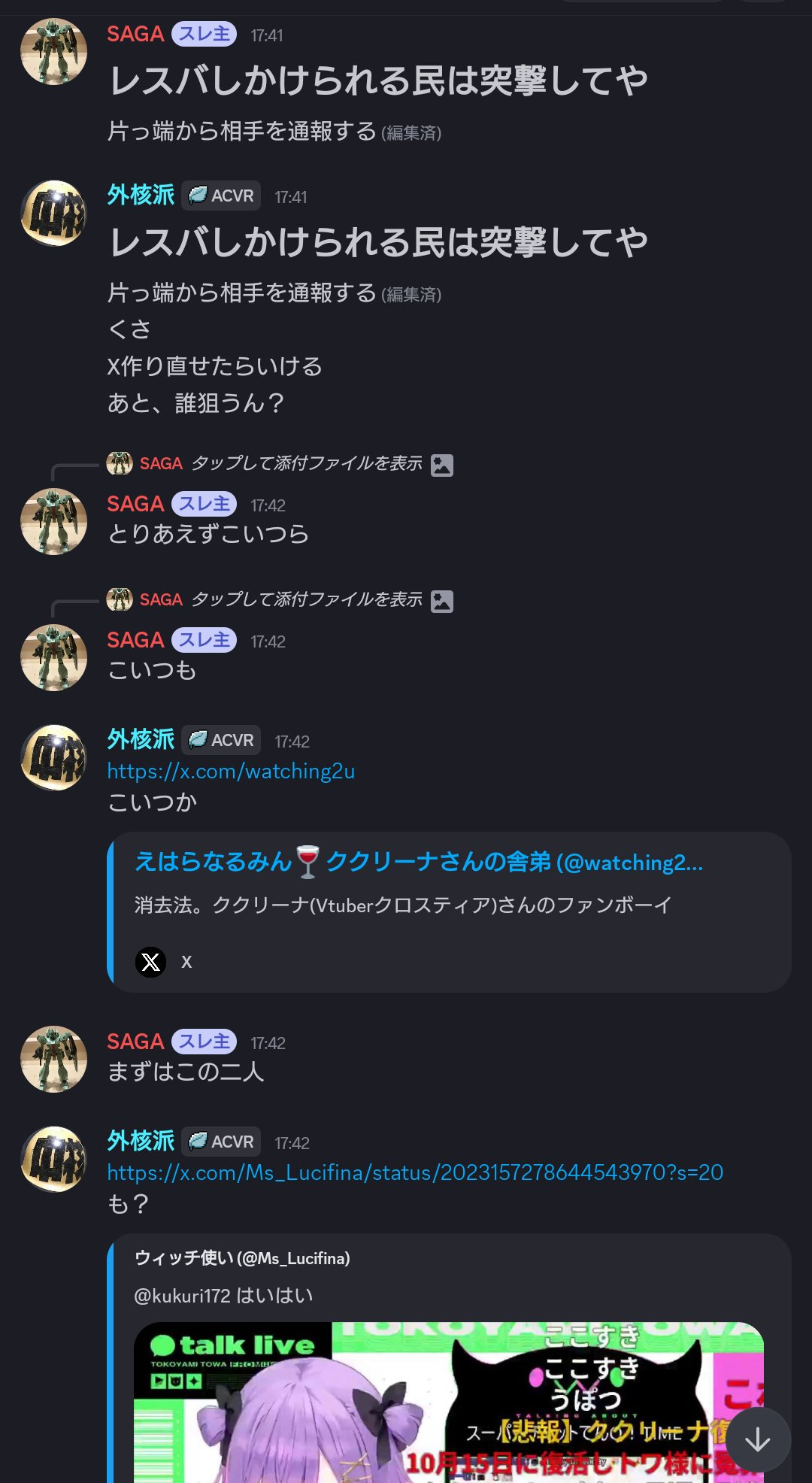Open ウィッチ使い (@Ms_Lucifina) embed author

(242, 1258)
